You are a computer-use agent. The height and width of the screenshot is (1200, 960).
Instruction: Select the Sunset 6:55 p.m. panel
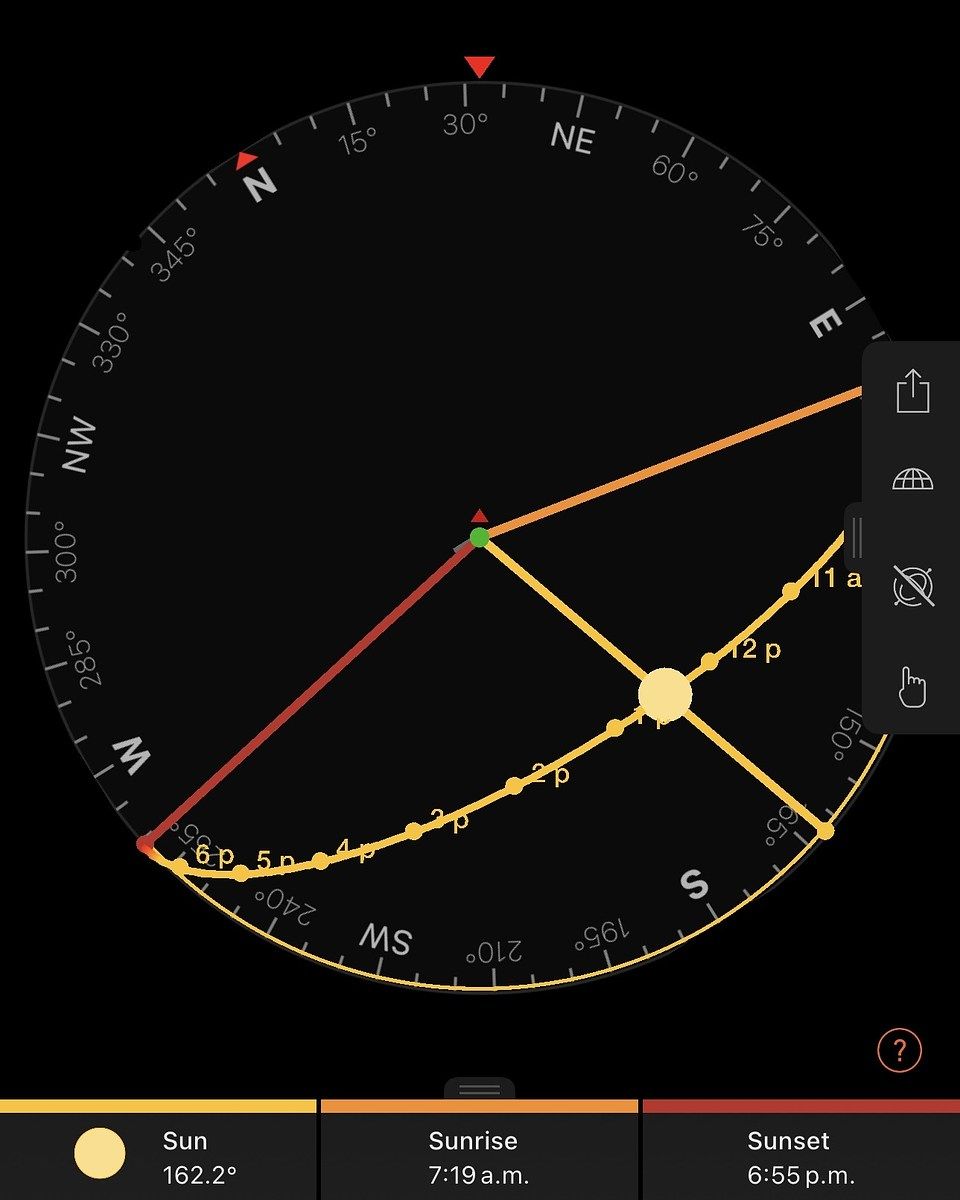(x=800, y=1156)
